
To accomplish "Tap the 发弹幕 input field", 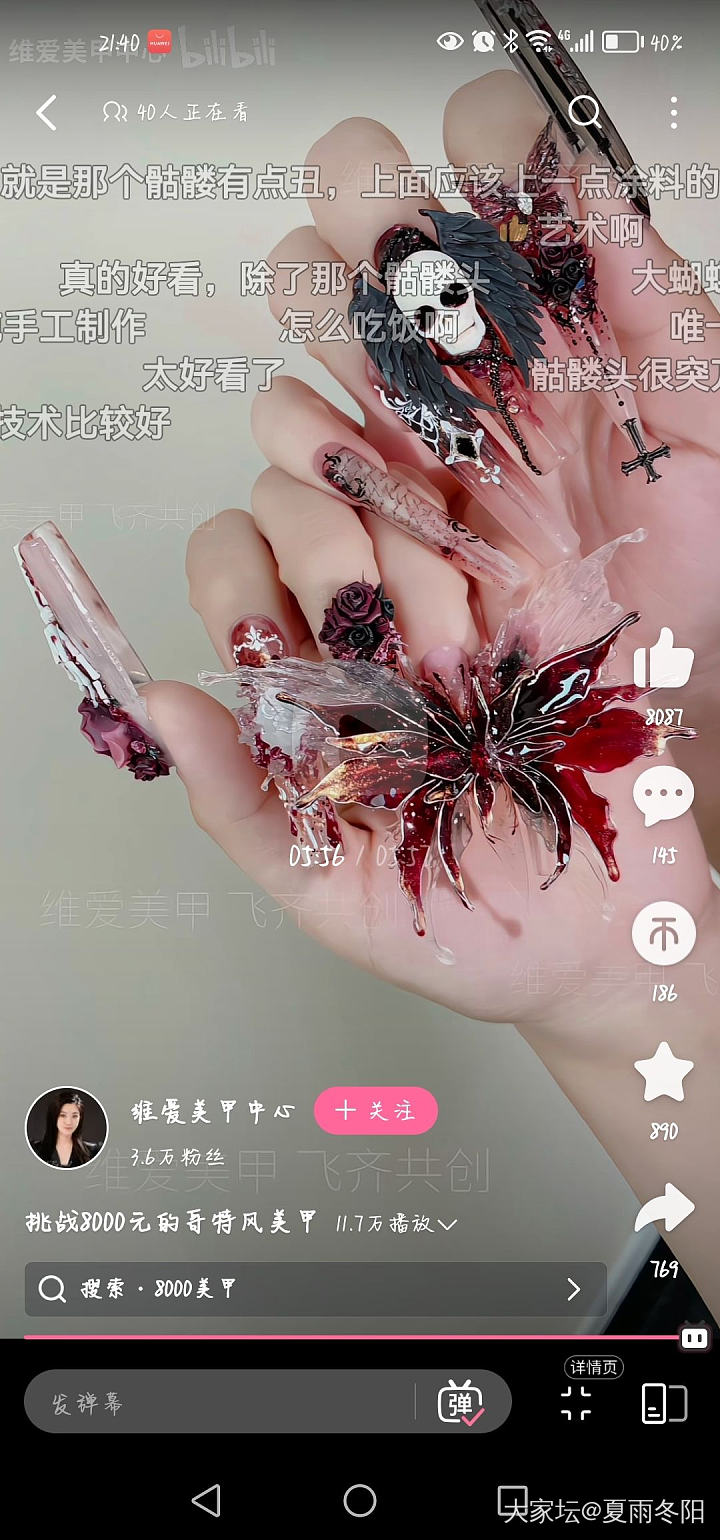I will tap(220, 1403).
